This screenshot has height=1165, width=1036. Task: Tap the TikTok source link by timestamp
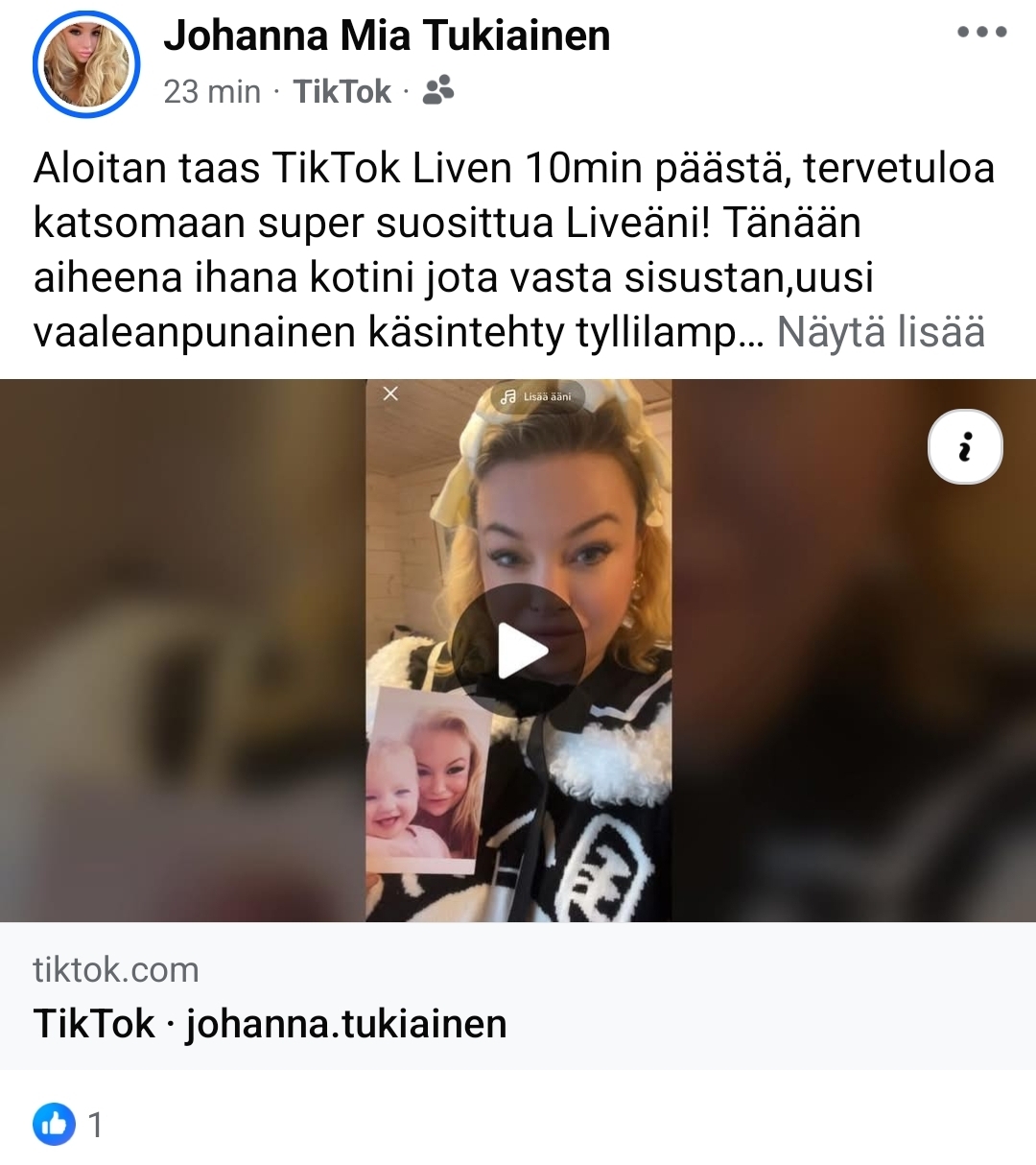(x=341, y=91)
